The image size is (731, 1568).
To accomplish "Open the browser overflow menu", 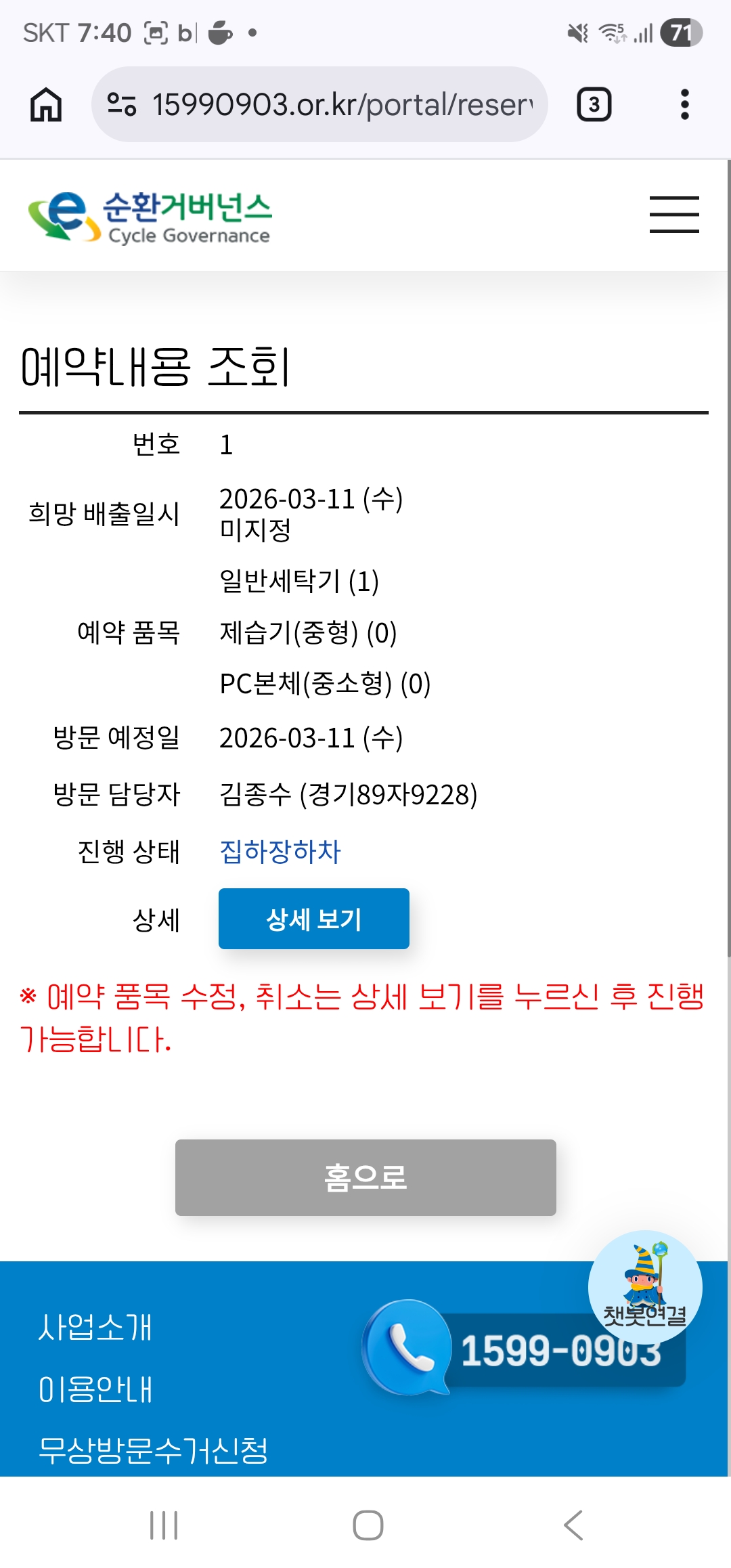I will coord(684,105).
